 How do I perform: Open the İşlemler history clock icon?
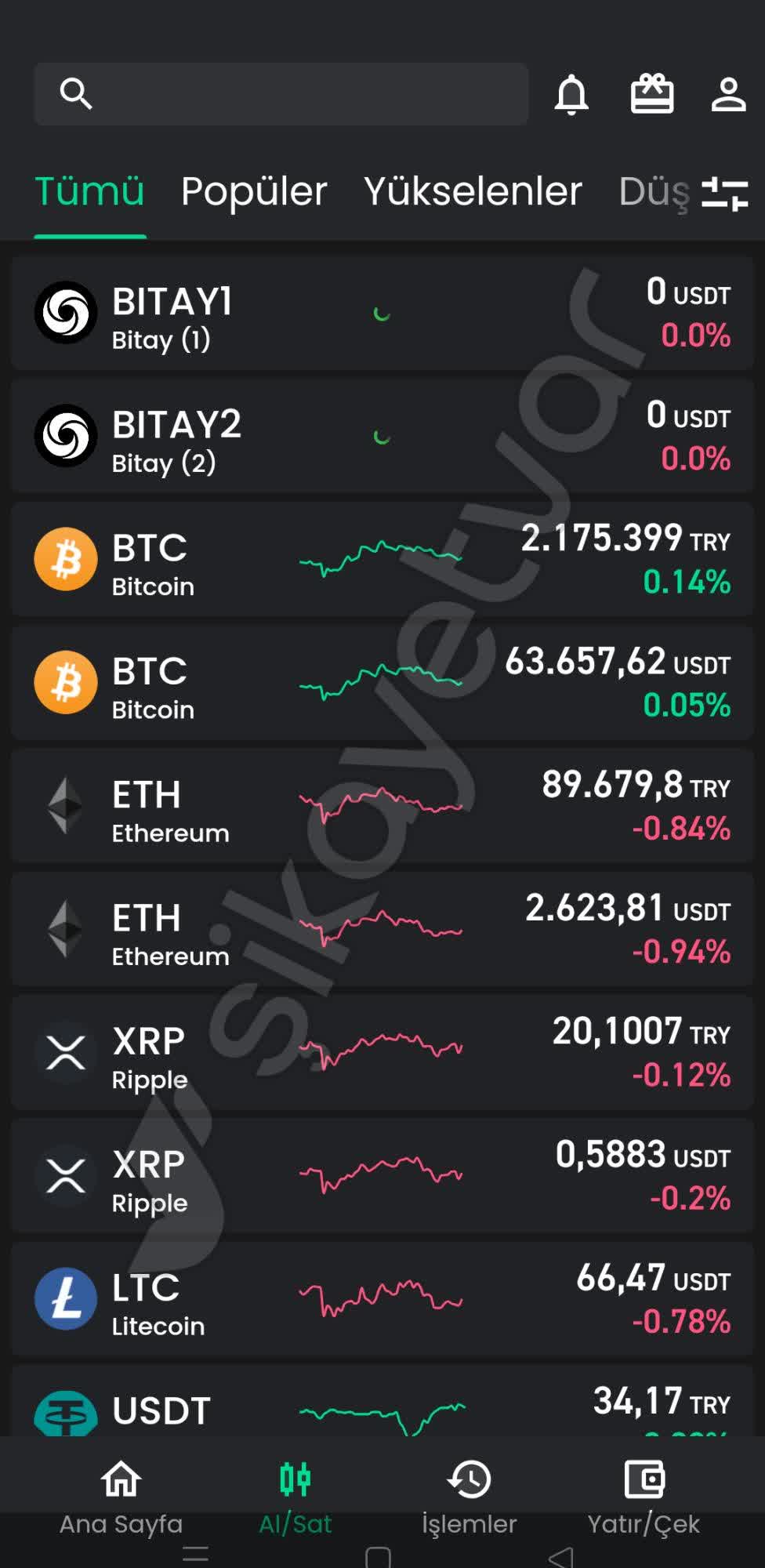point(468,1478)
